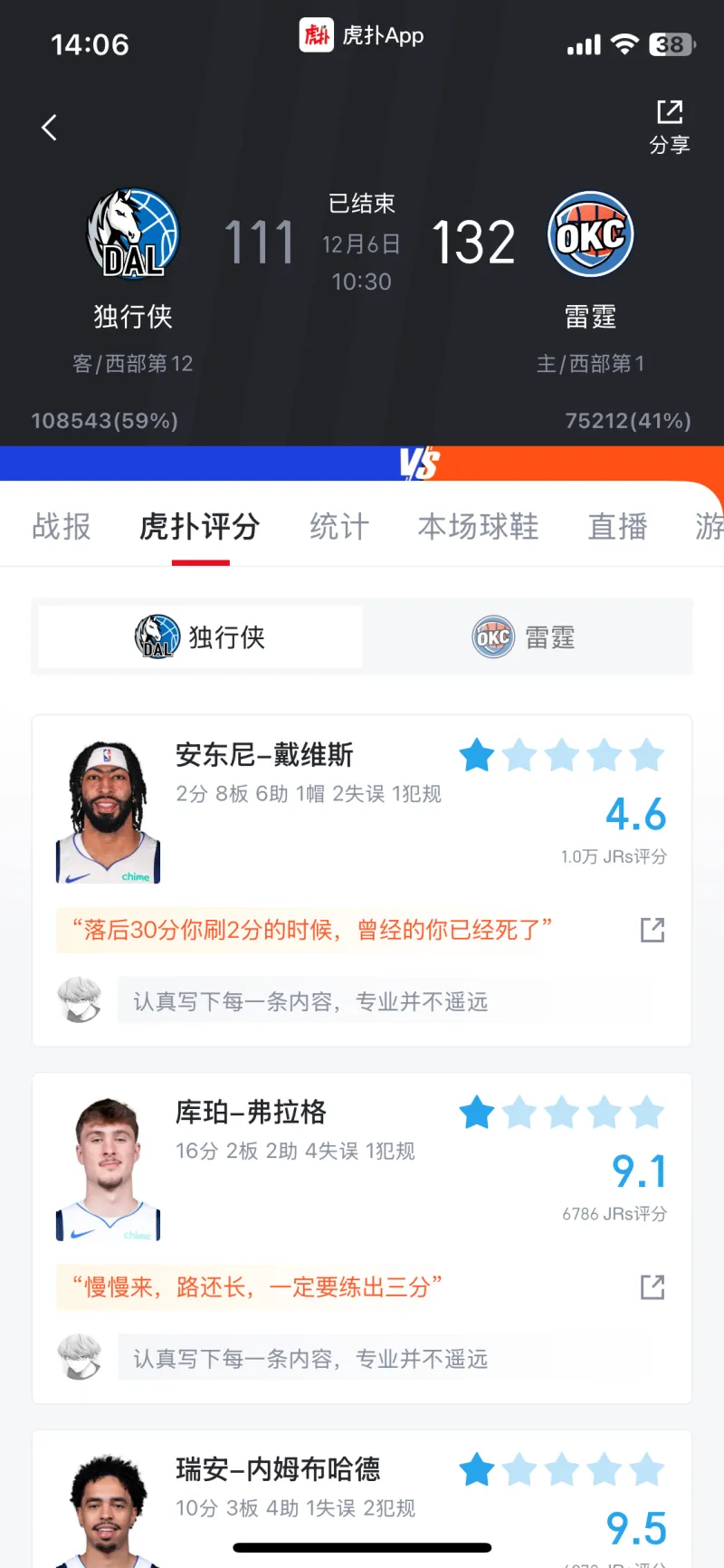
Task: Share this game via 分享
Action: click(x=670, y=127)
